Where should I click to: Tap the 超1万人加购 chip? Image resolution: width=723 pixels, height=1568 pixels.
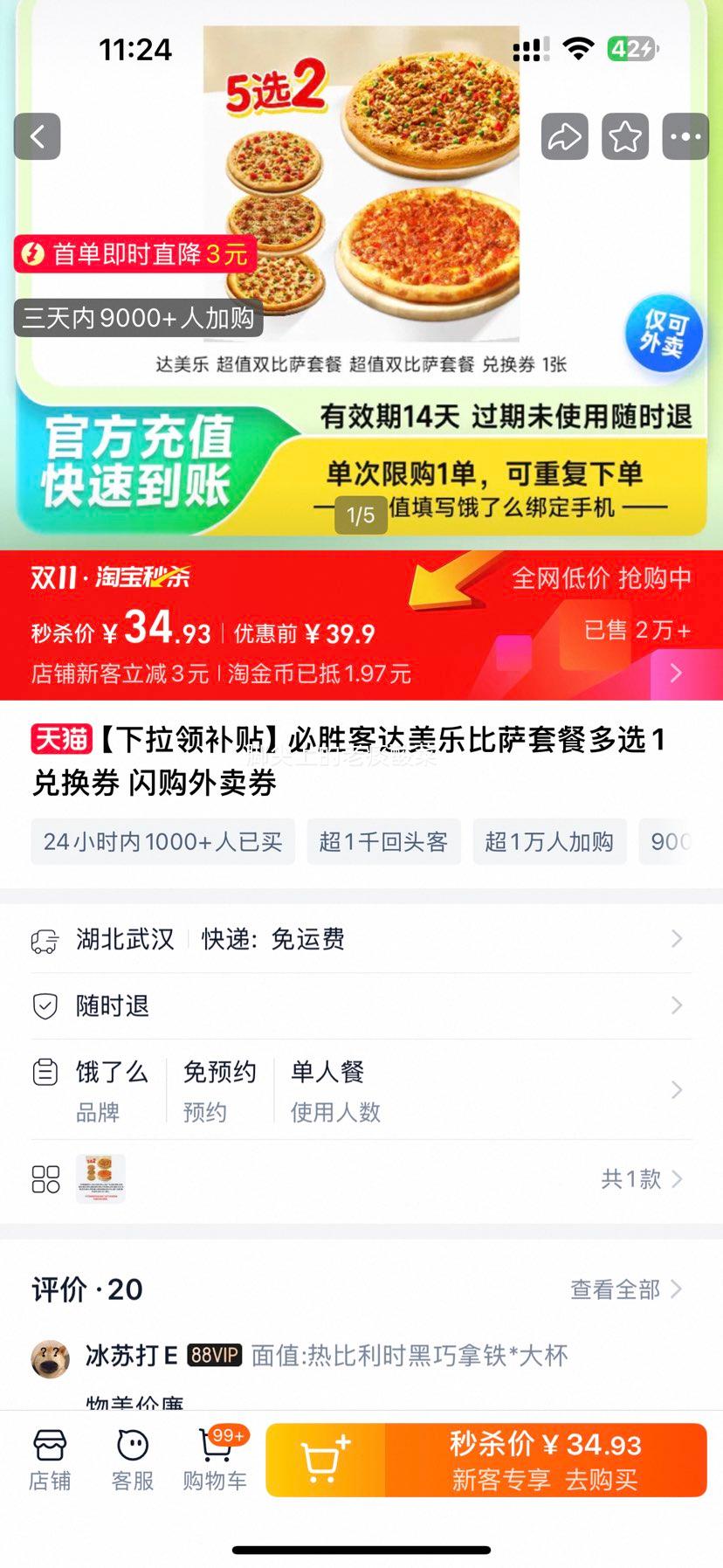549,841
